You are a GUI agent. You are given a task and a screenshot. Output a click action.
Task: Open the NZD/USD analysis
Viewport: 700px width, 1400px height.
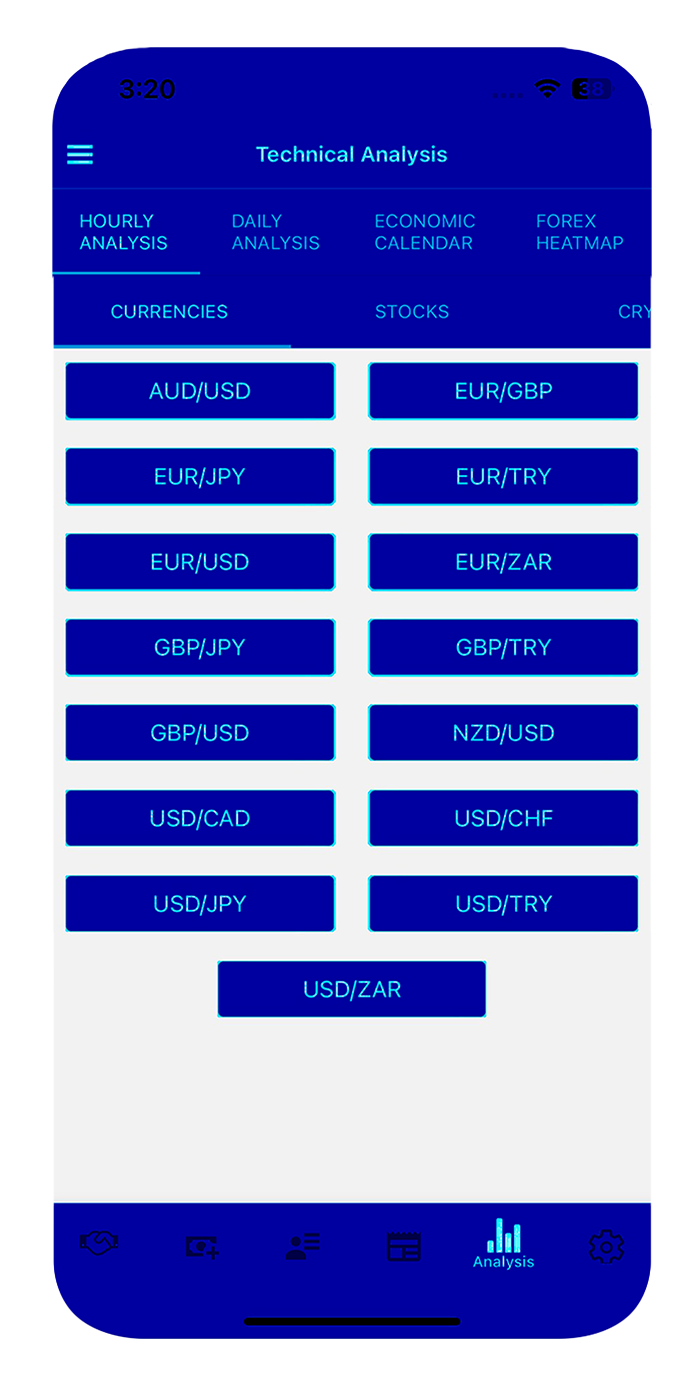[x=503, y=733]
